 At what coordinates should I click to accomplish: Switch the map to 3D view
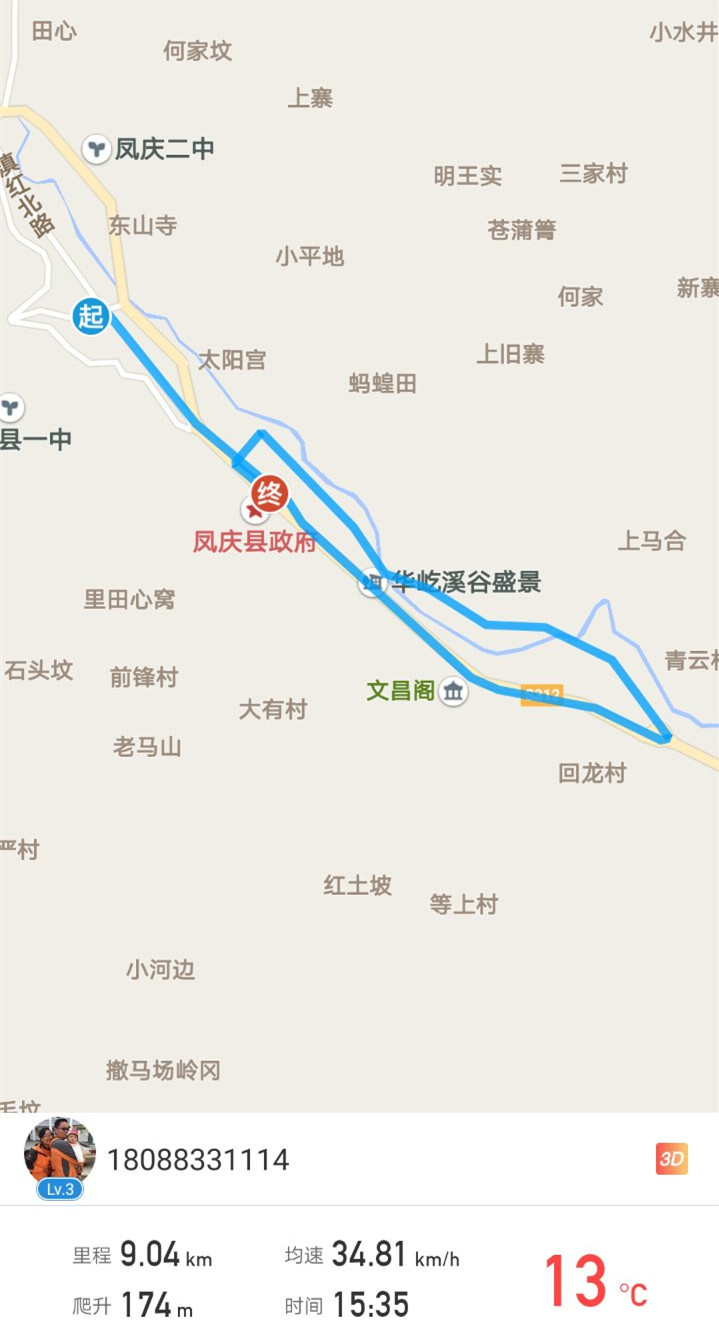coord(671,1159)
